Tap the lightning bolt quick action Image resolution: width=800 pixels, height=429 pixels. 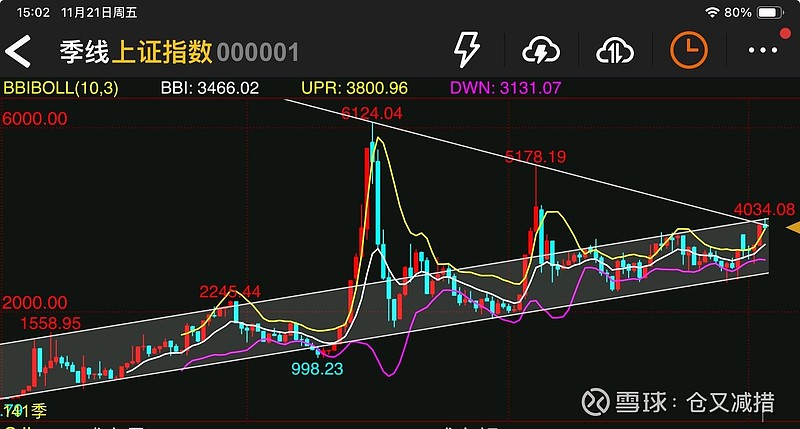coord(467,49)
